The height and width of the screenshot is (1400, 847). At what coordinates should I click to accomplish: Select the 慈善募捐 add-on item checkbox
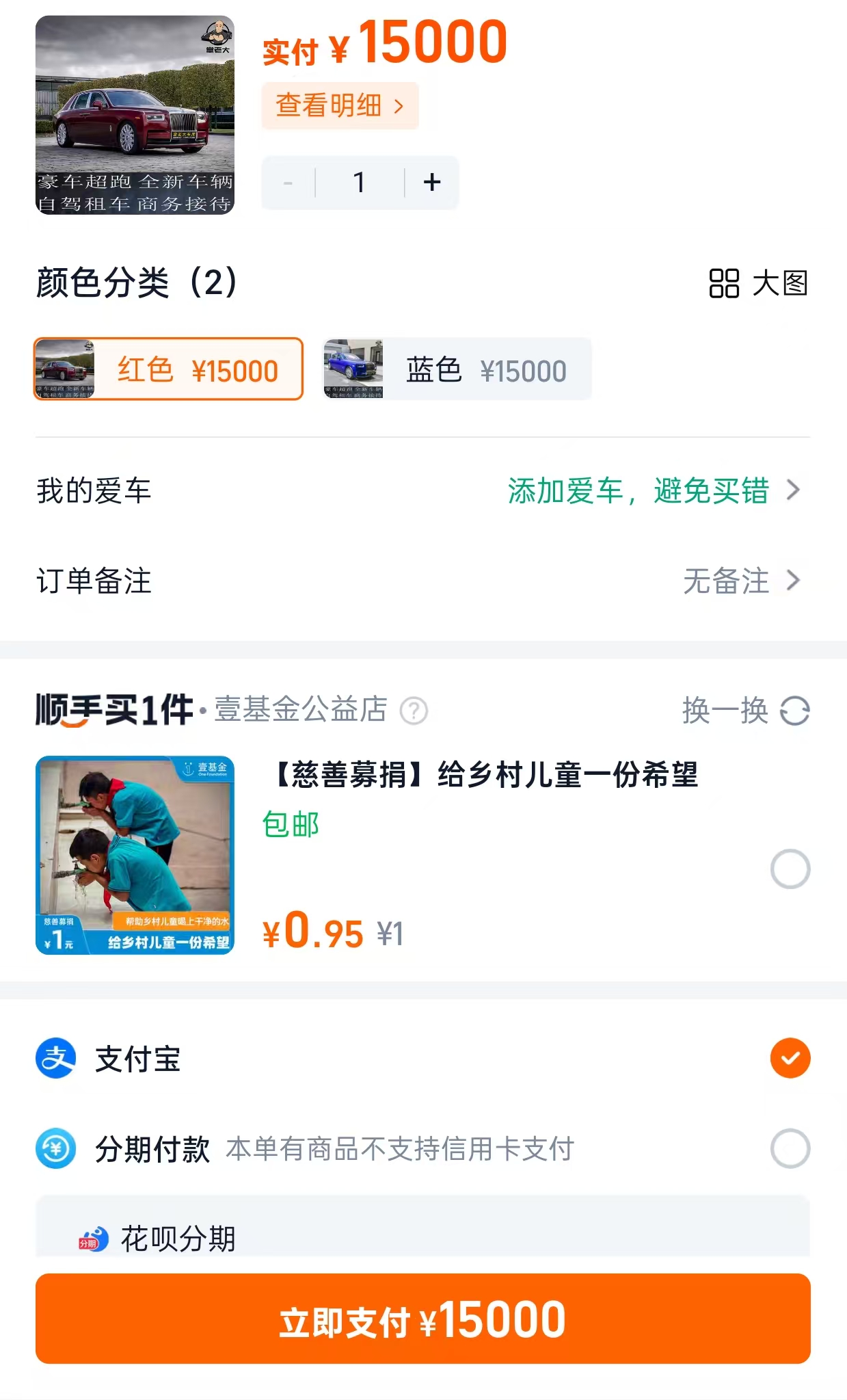point(790,869)
